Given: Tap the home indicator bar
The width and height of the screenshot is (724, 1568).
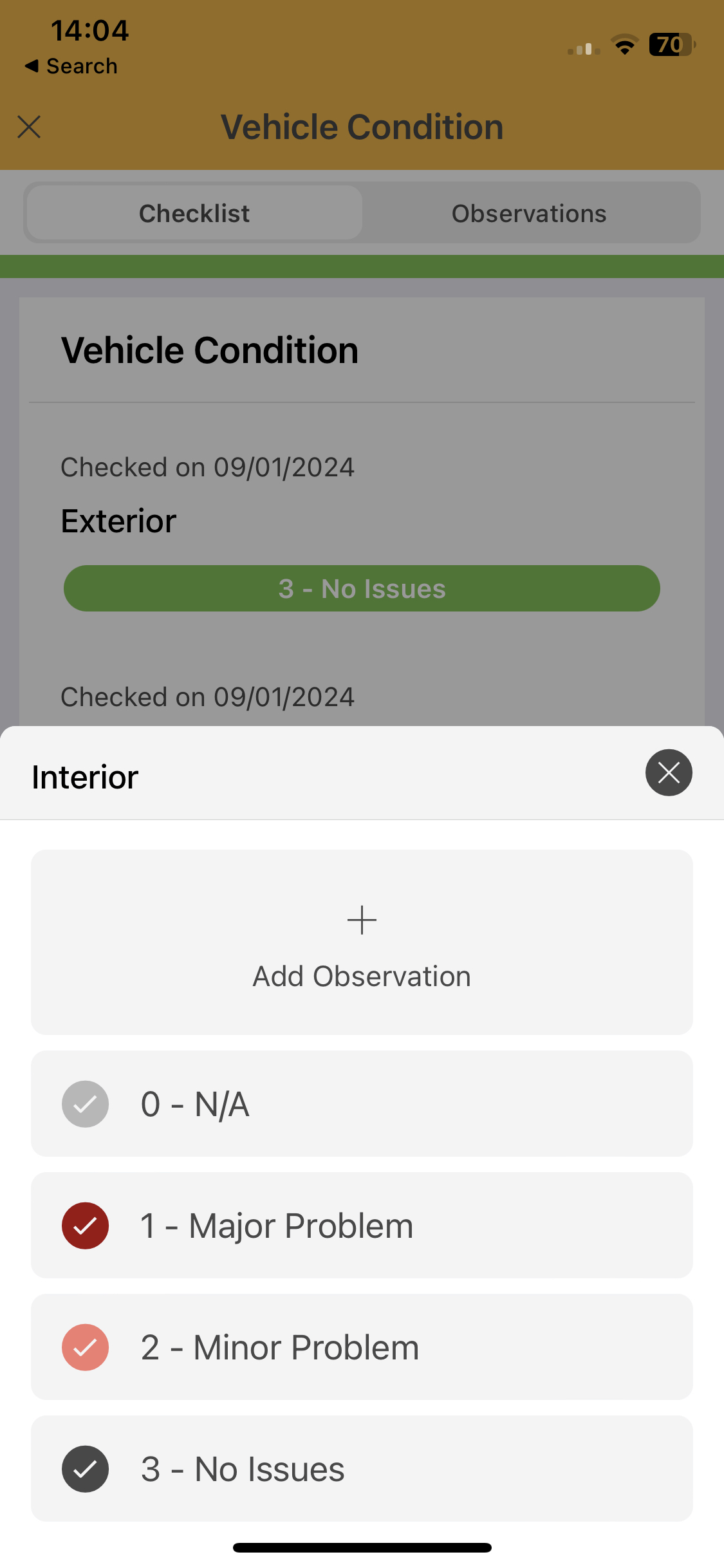Looking at the screenshot, I should coord(362,1548).
